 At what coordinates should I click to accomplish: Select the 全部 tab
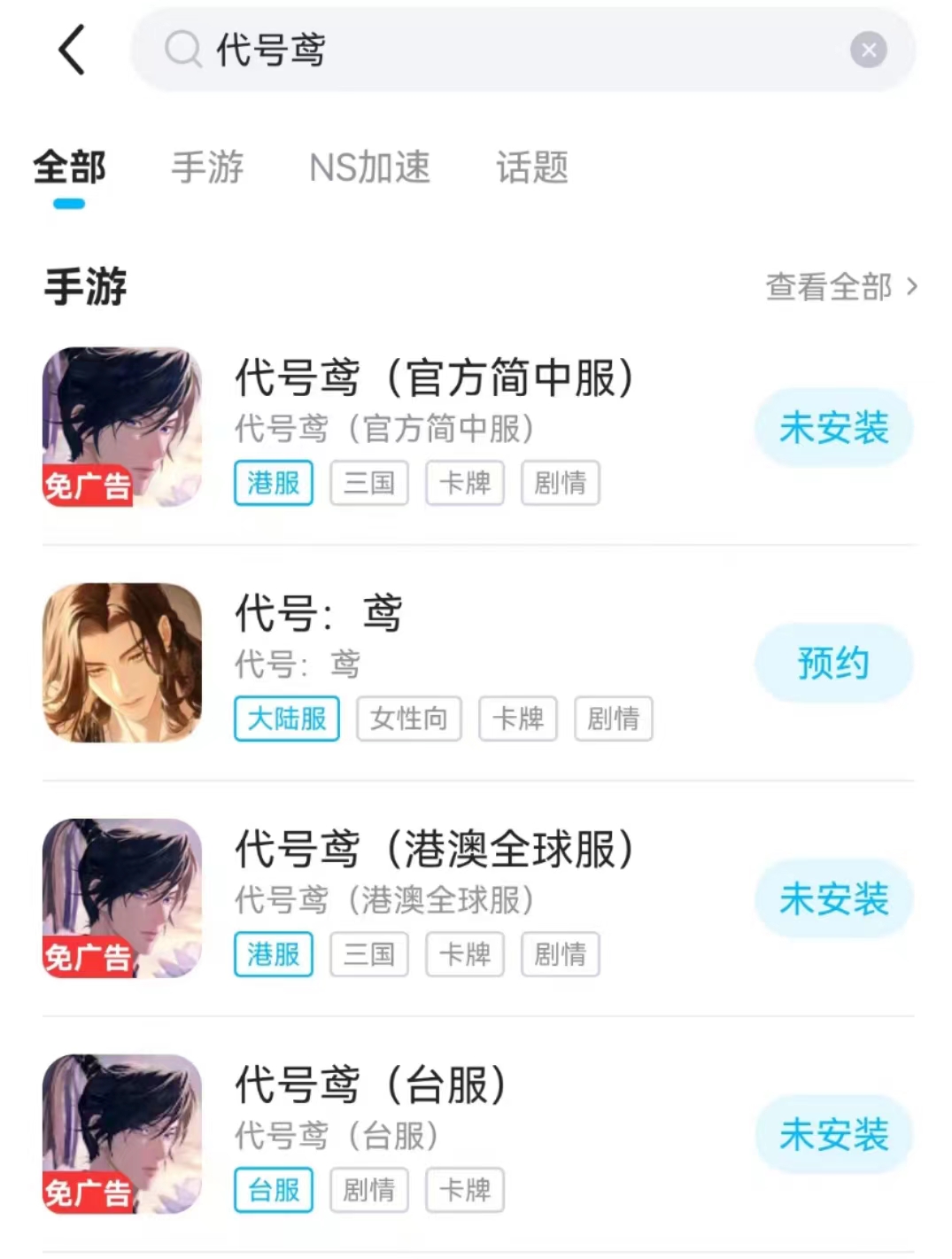pyautogui.click(x=69, y=167)
